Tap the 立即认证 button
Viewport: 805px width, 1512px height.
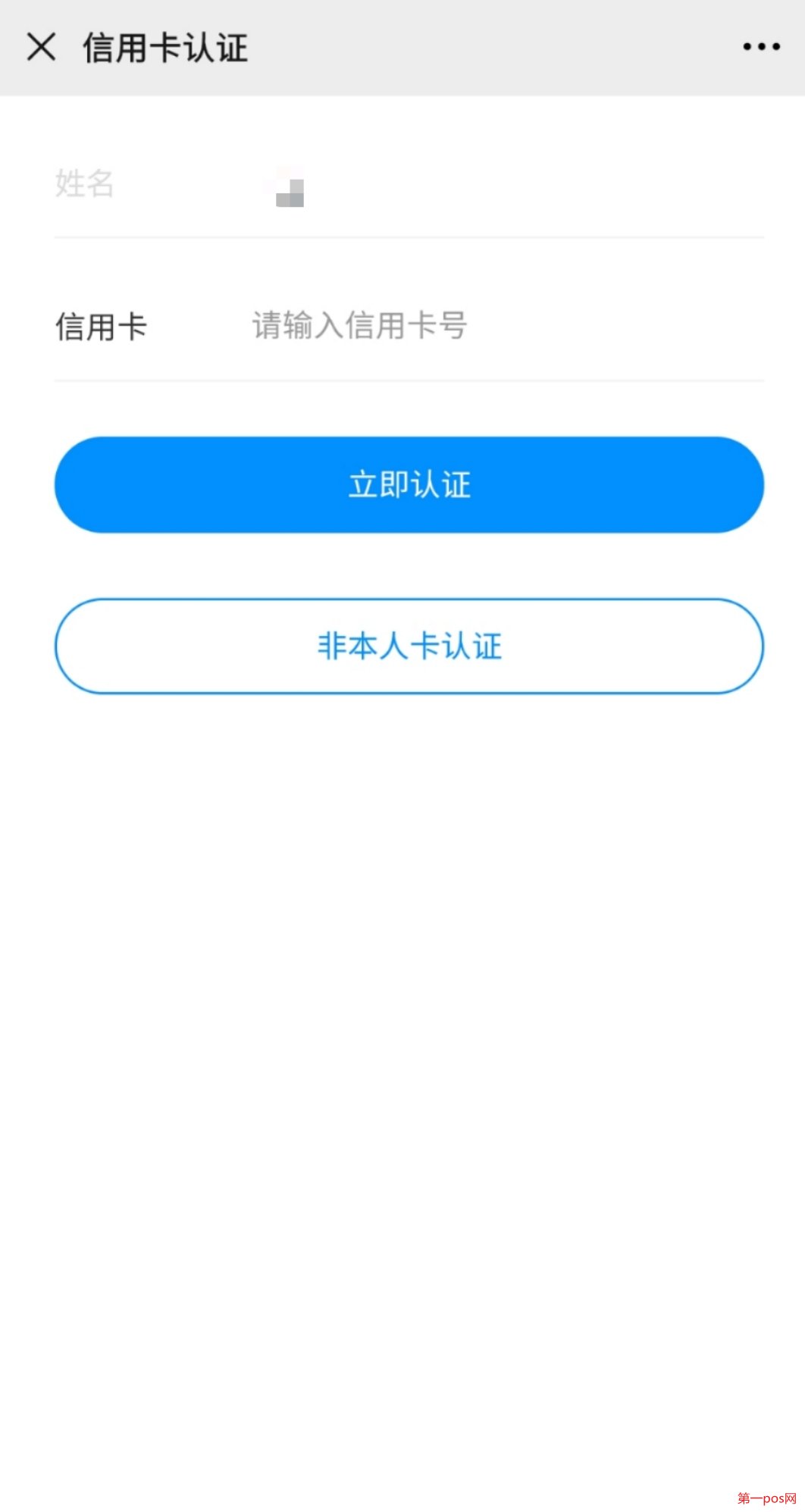pyautogui.click(x=409, y=484)
